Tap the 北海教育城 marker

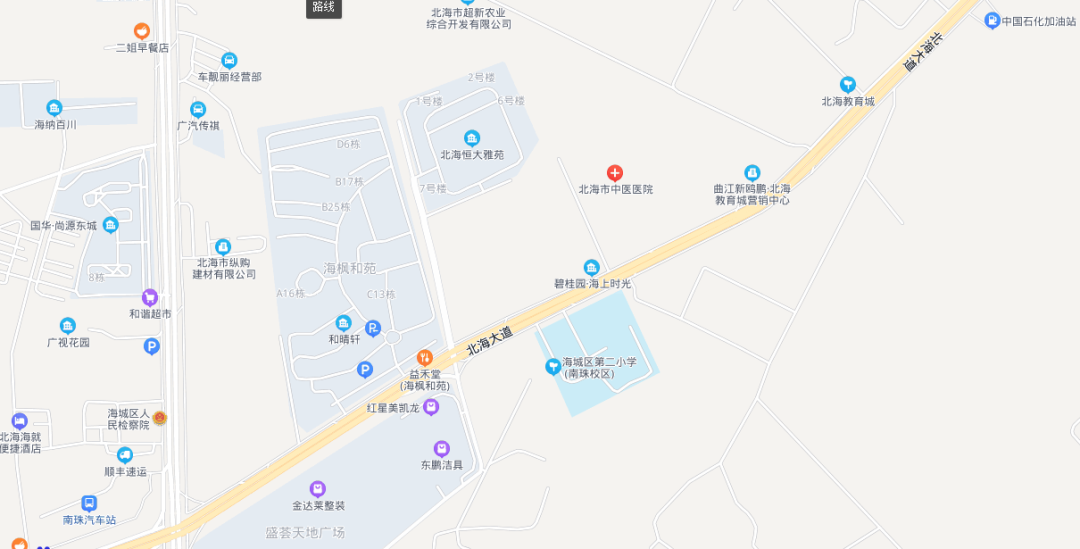pos(848,85)
